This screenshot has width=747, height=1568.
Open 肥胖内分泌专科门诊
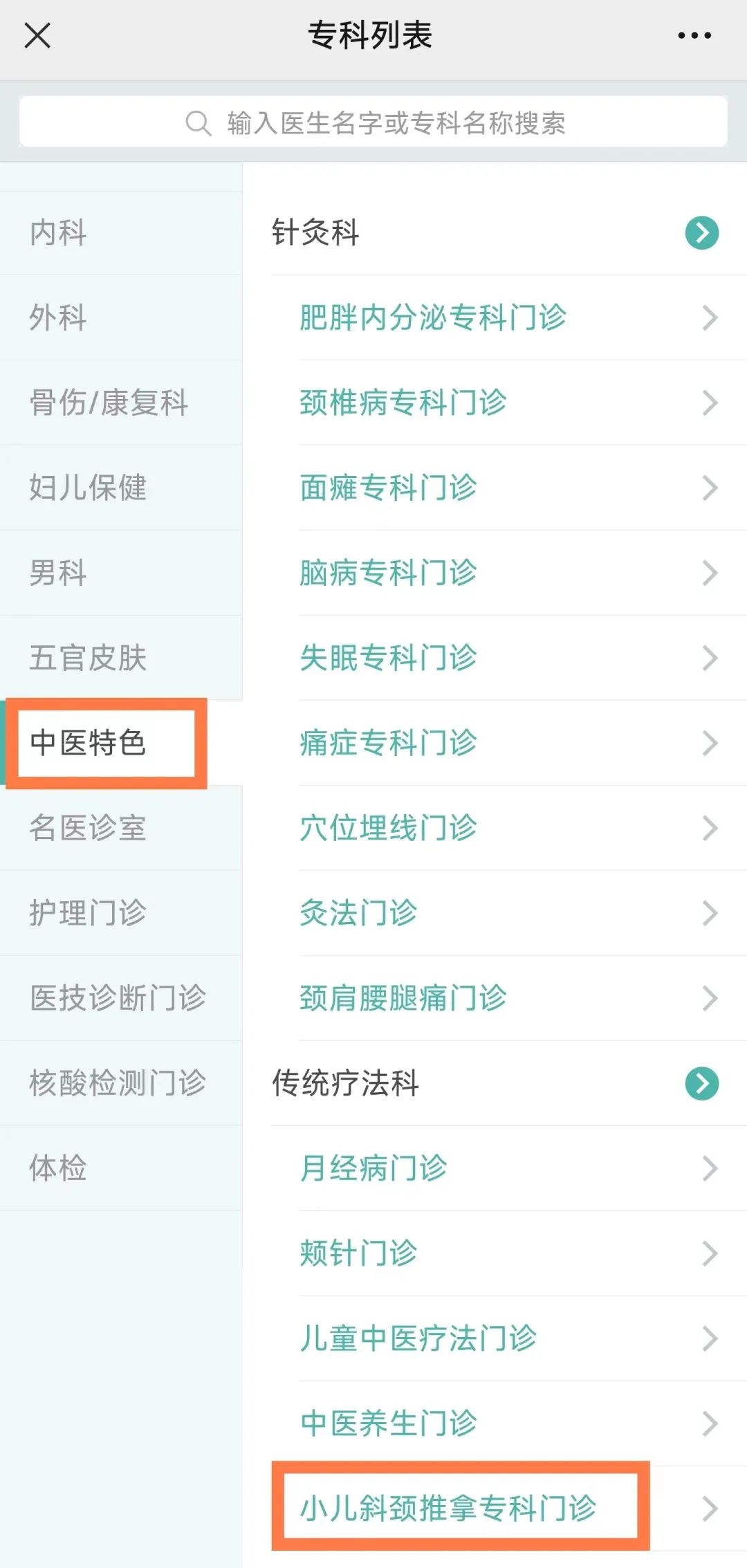coord(433,317)
